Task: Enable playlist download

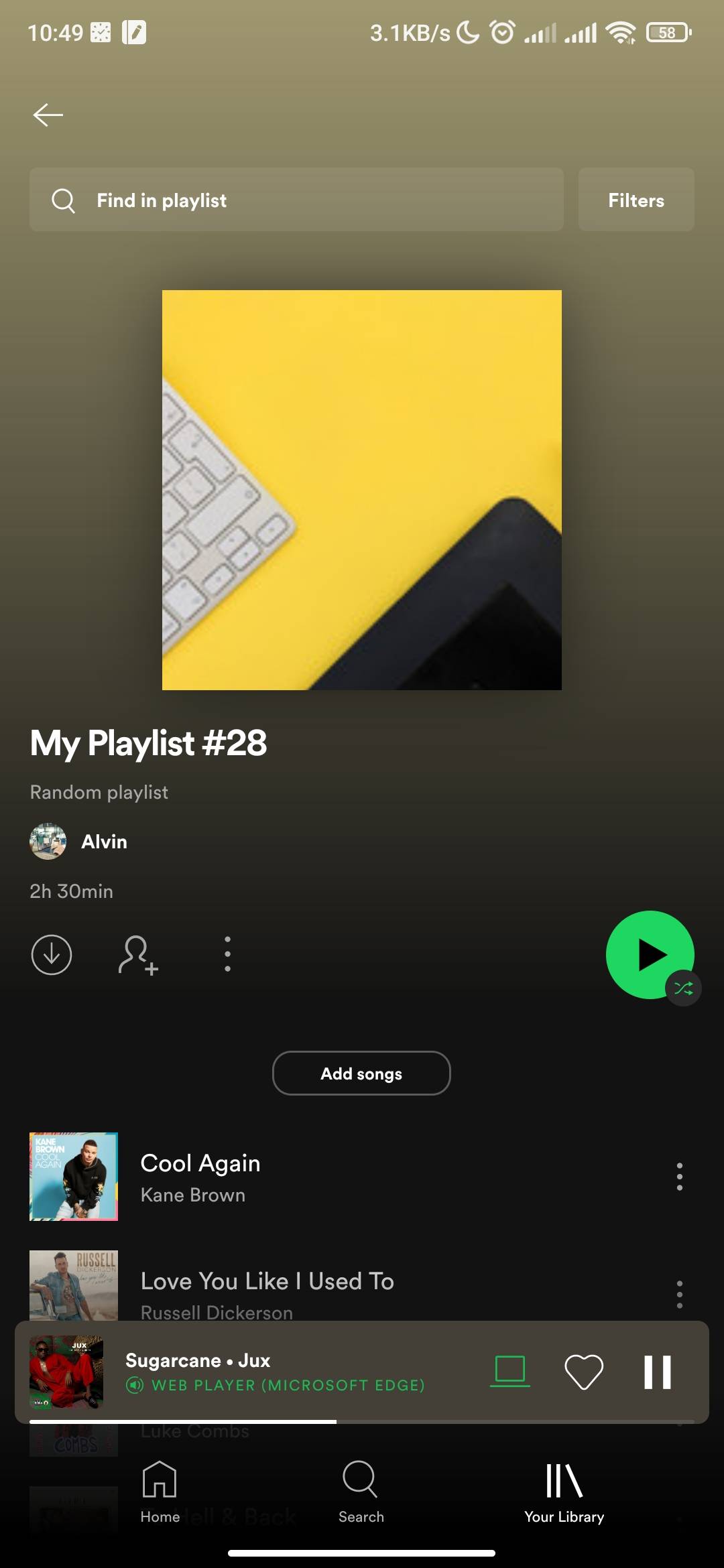Action: coord(51,955)
